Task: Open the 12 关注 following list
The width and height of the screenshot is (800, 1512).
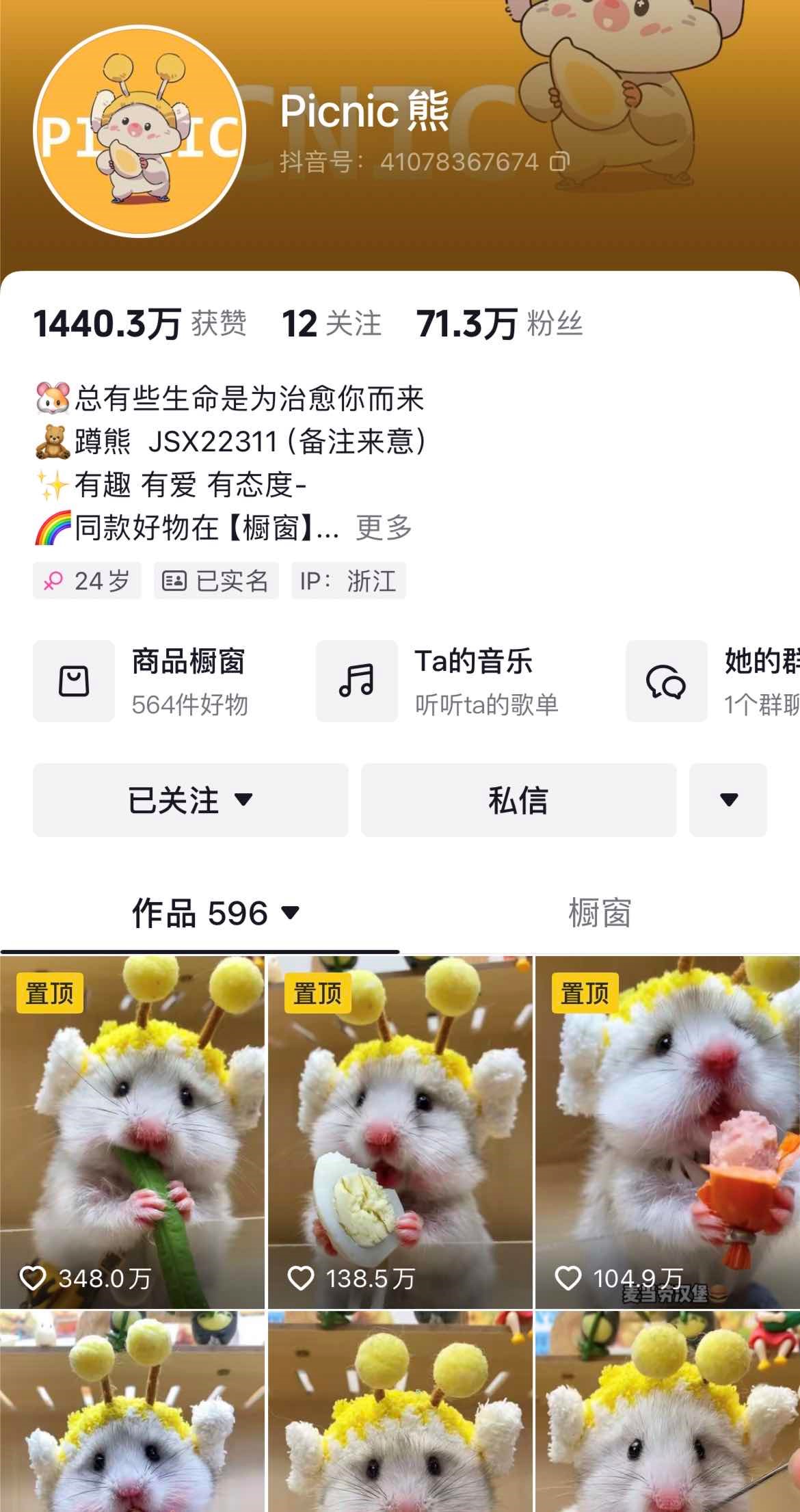Action: [332, 323]
